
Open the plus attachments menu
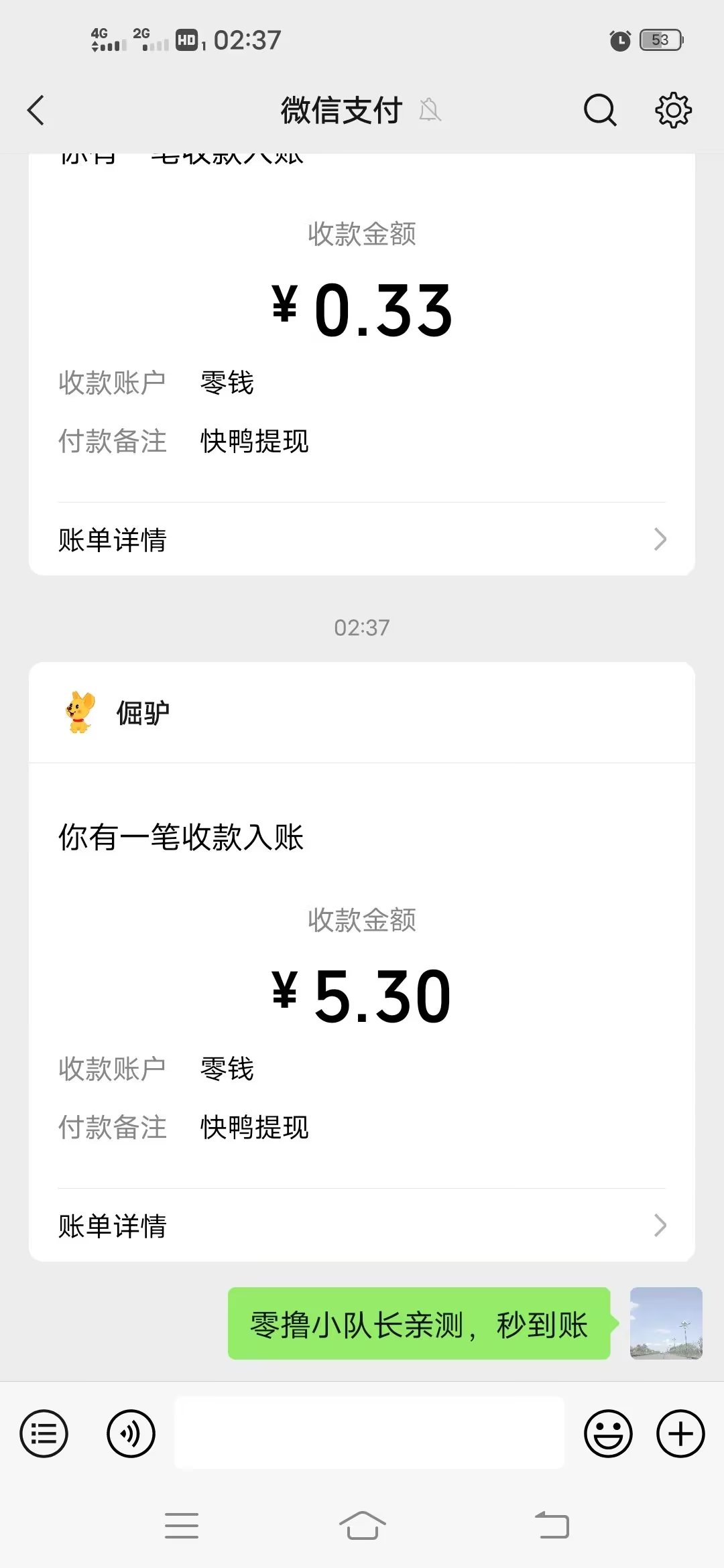coord(680,1433)
